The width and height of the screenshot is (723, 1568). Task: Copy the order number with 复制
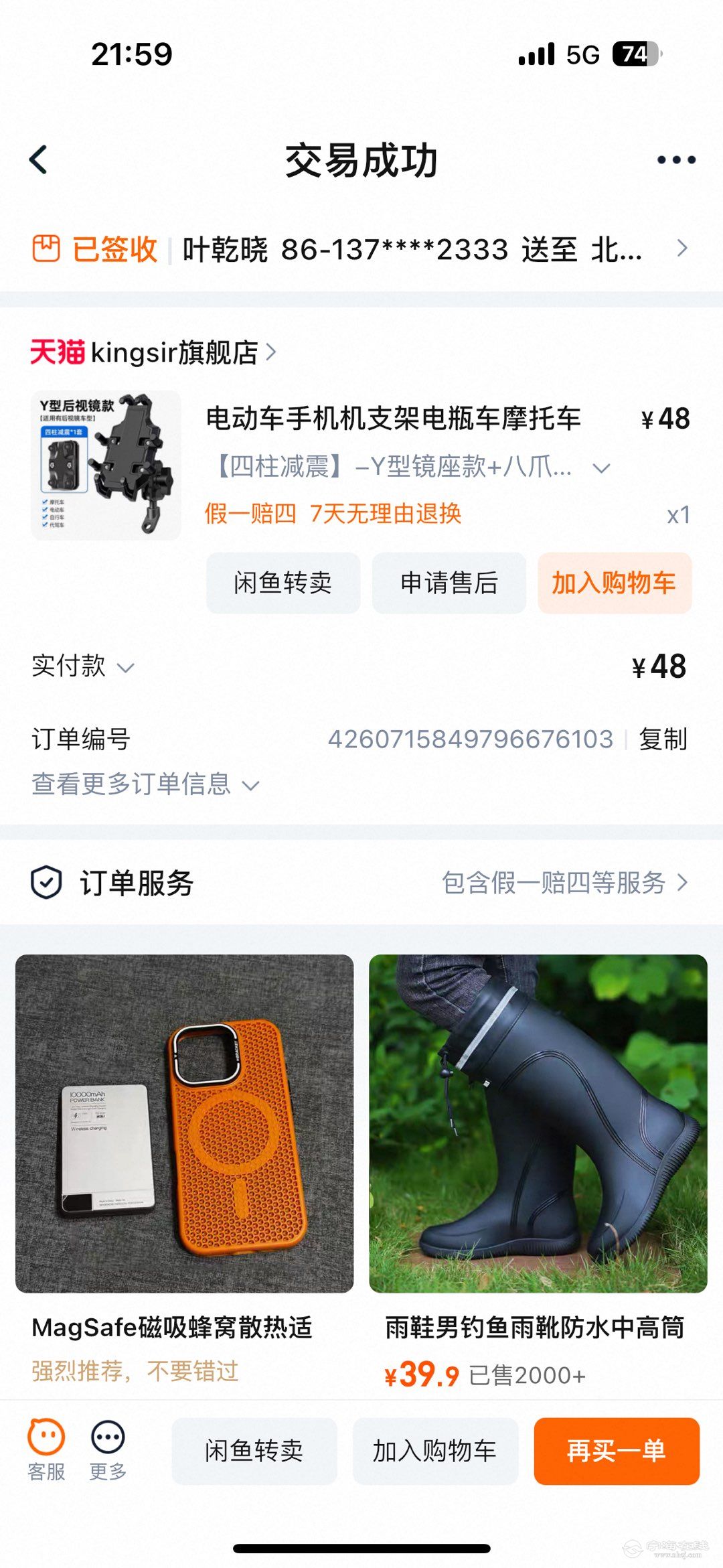tap(663, 739)
